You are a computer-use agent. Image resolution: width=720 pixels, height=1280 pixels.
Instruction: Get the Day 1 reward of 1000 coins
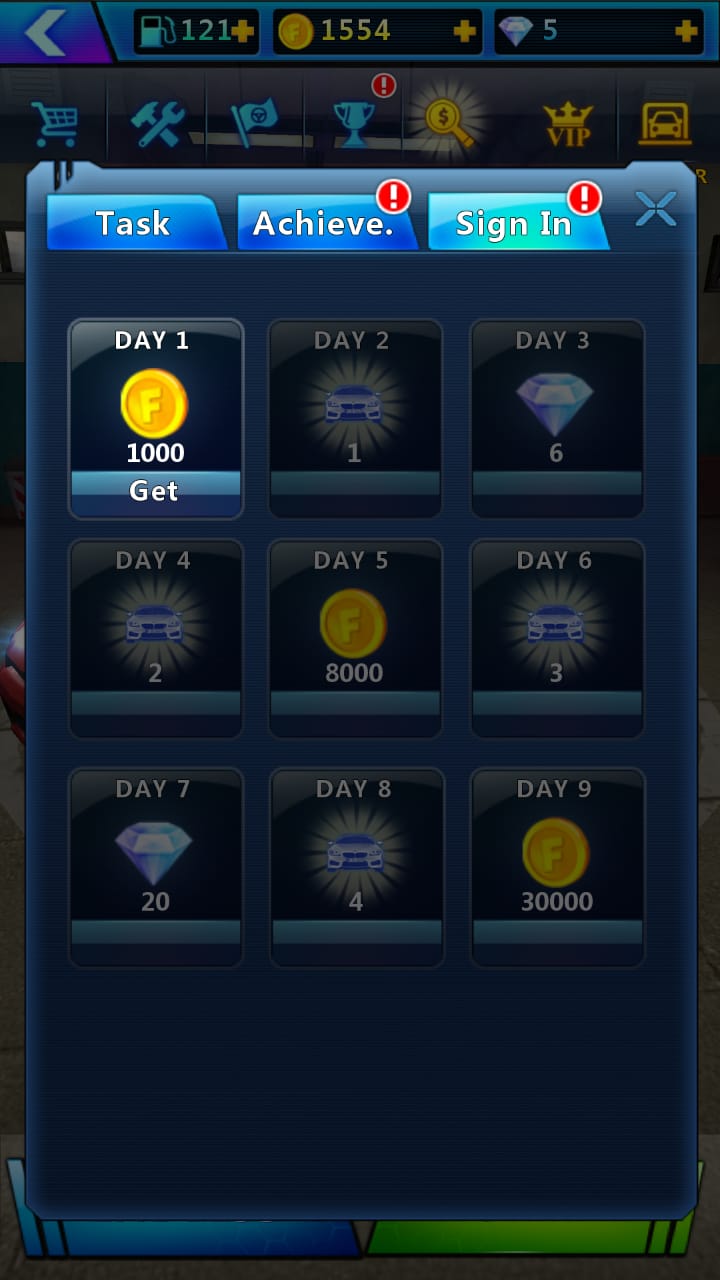[x=155, y=490]
